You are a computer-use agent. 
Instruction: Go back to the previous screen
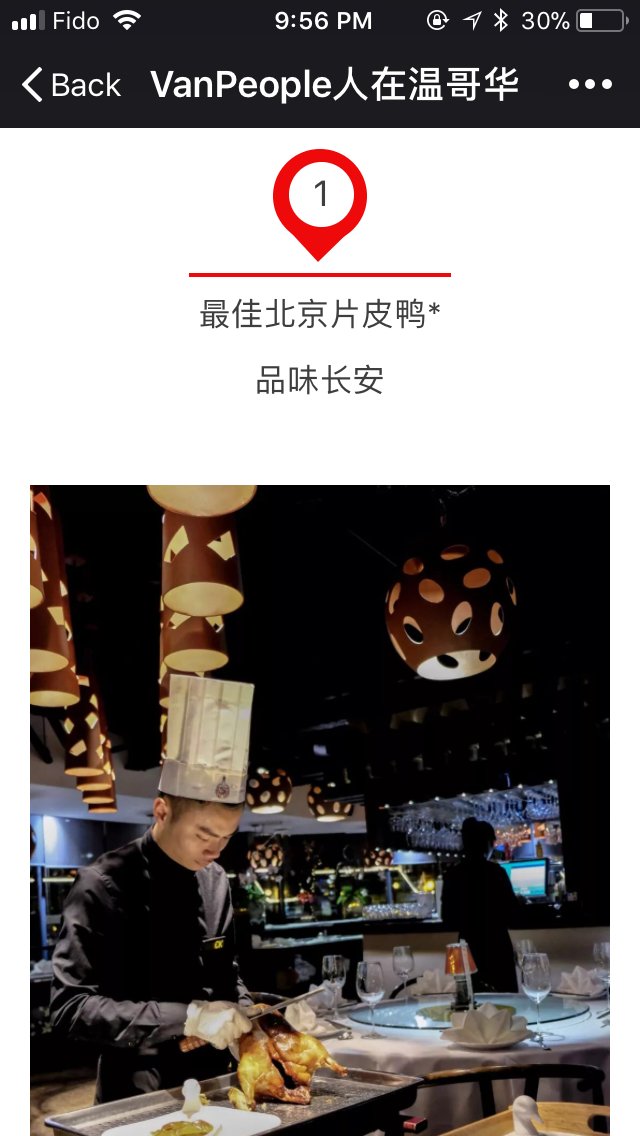tap(70, 86)
